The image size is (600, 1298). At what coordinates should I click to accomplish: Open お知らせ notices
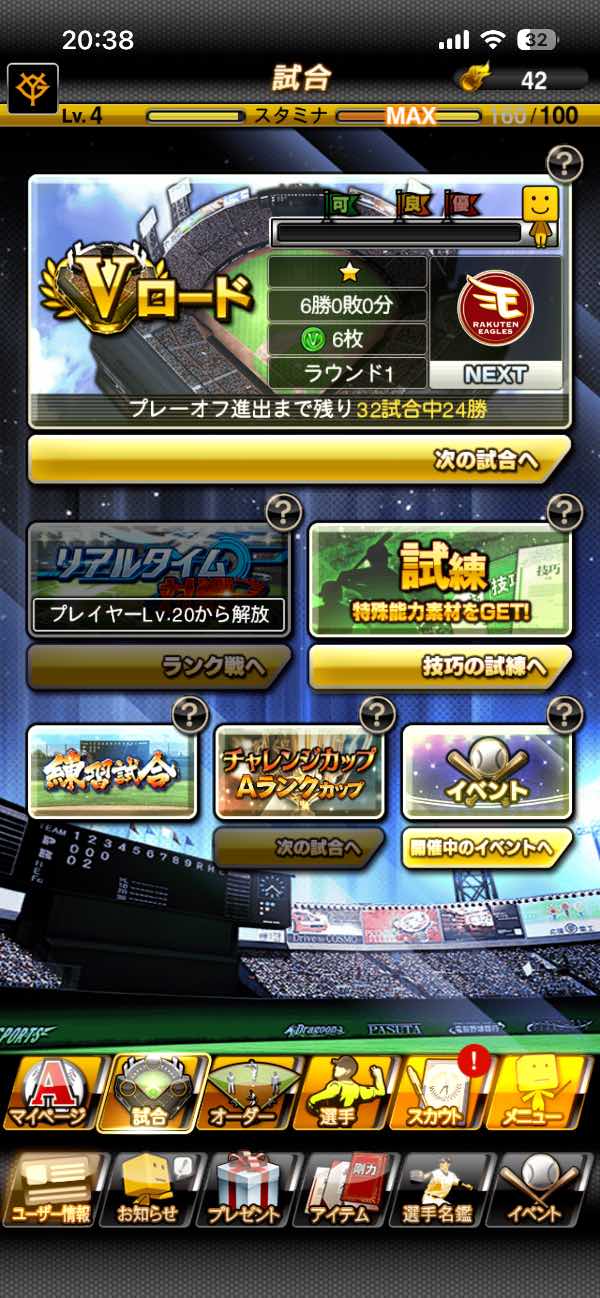pyautogui.click(x=150, y=1188)
